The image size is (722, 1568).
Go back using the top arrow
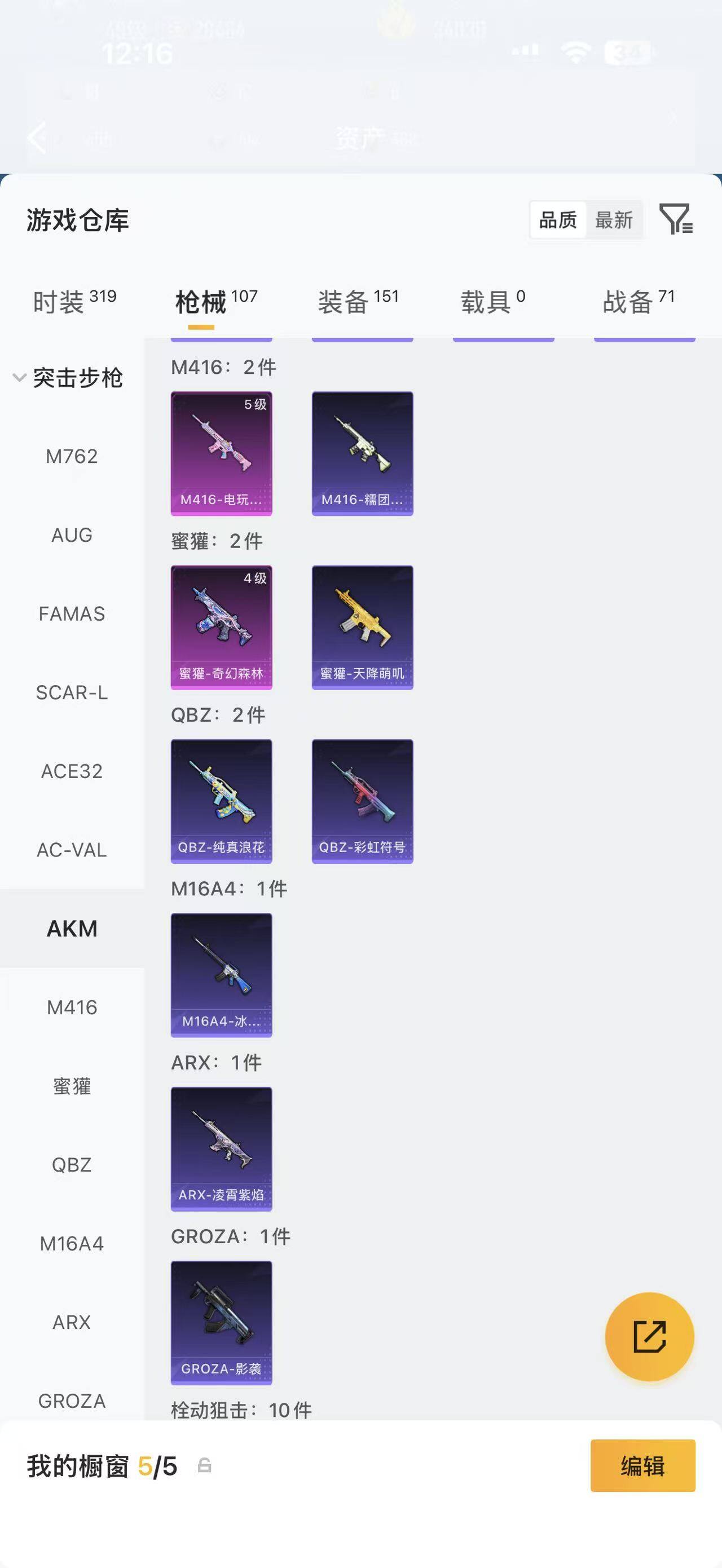click(x=38, y=138)
